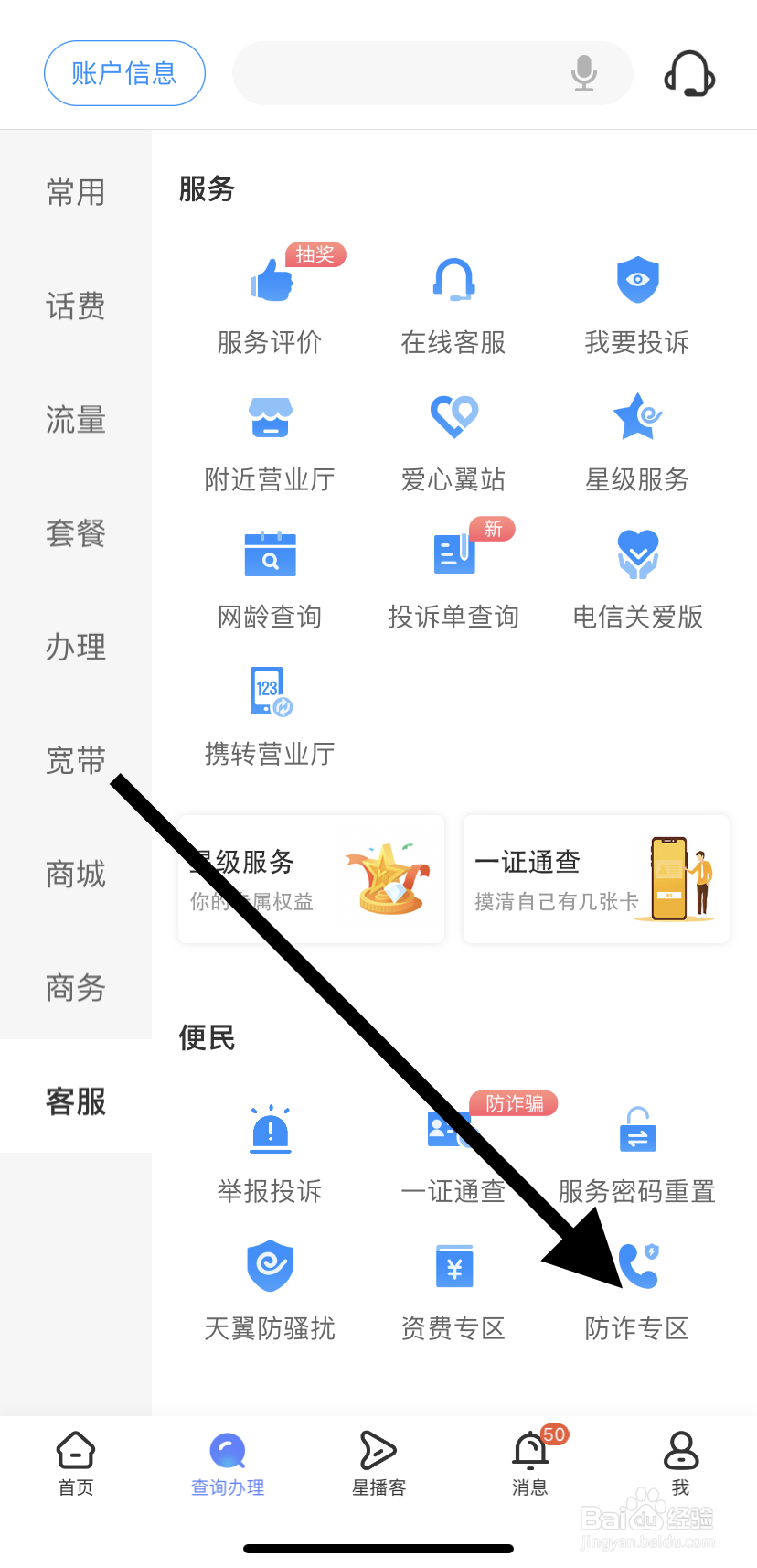The width and height of the screenshot is (757, 1568).
Task: Open 举报投诉 report complaint alarm icon
Action: coord(270,1151)
